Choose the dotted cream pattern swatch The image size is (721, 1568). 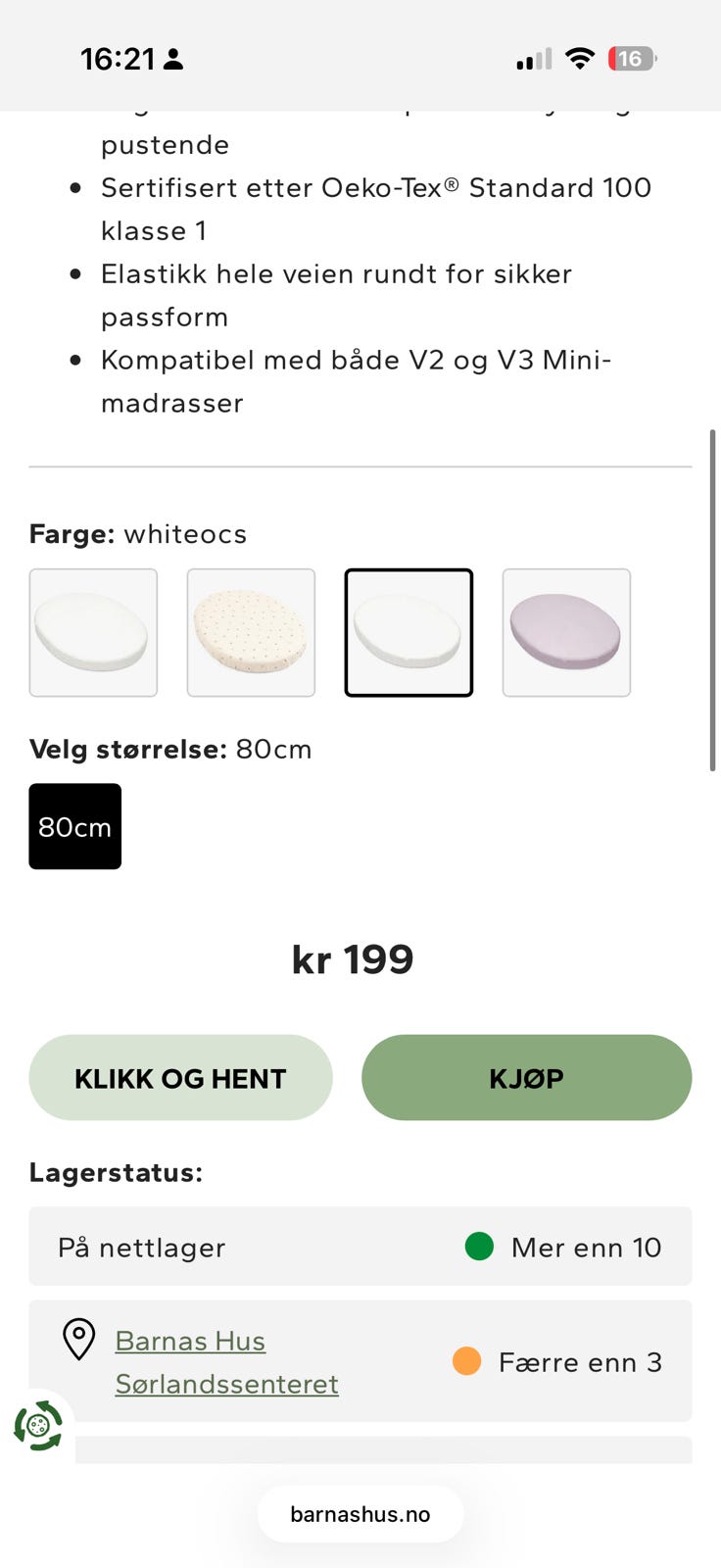pyautogui.click(x=251, y=632)
